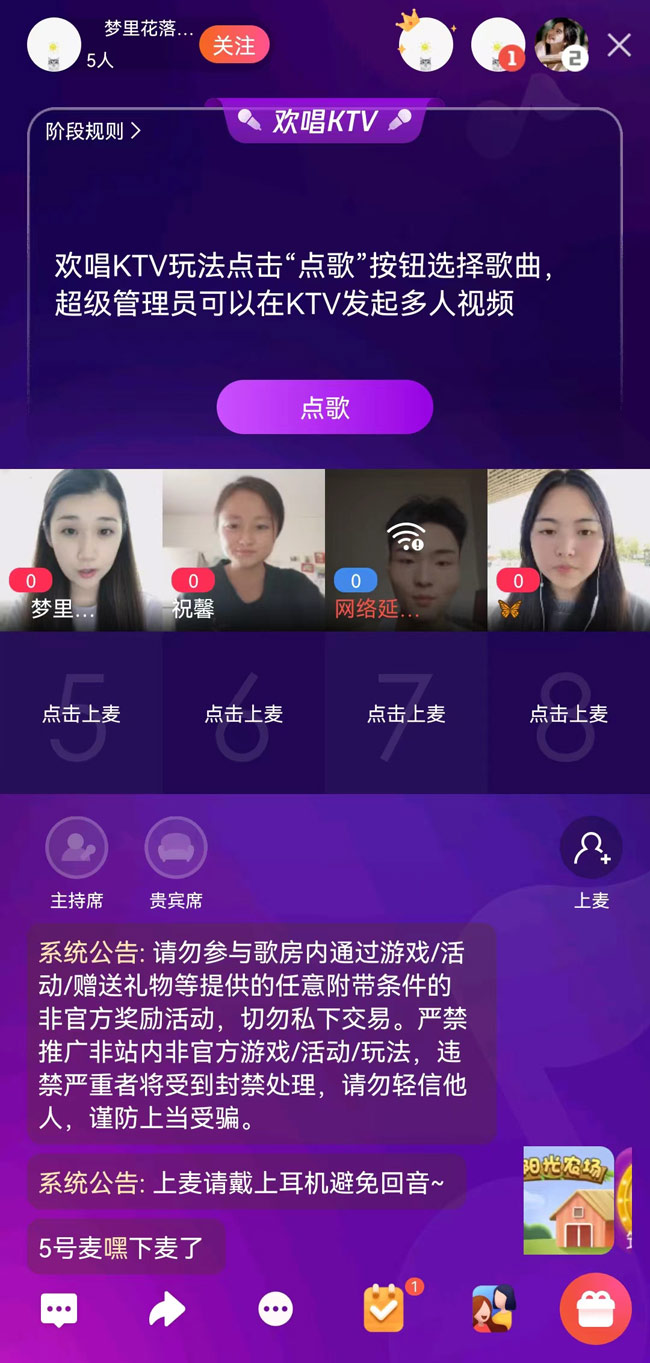650x1363 pixels.
Task: Open the chat message input
Action: [x=59, y=1310]
